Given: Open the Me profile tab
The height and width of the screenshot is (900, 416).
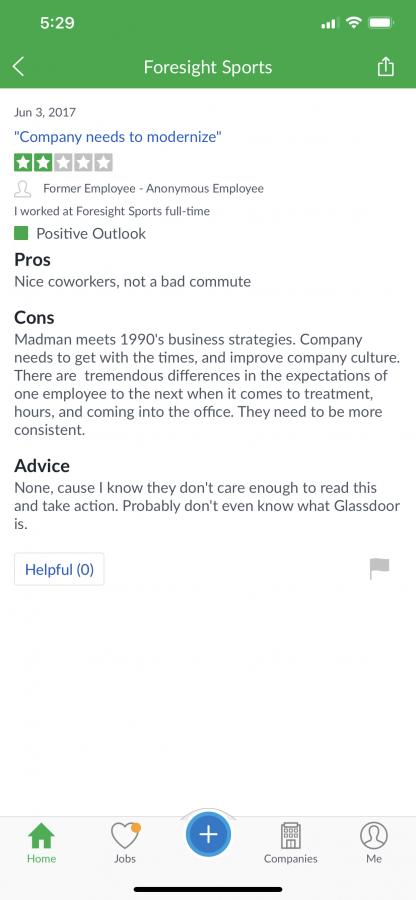Looking at the screenshot, I should 374,843.
